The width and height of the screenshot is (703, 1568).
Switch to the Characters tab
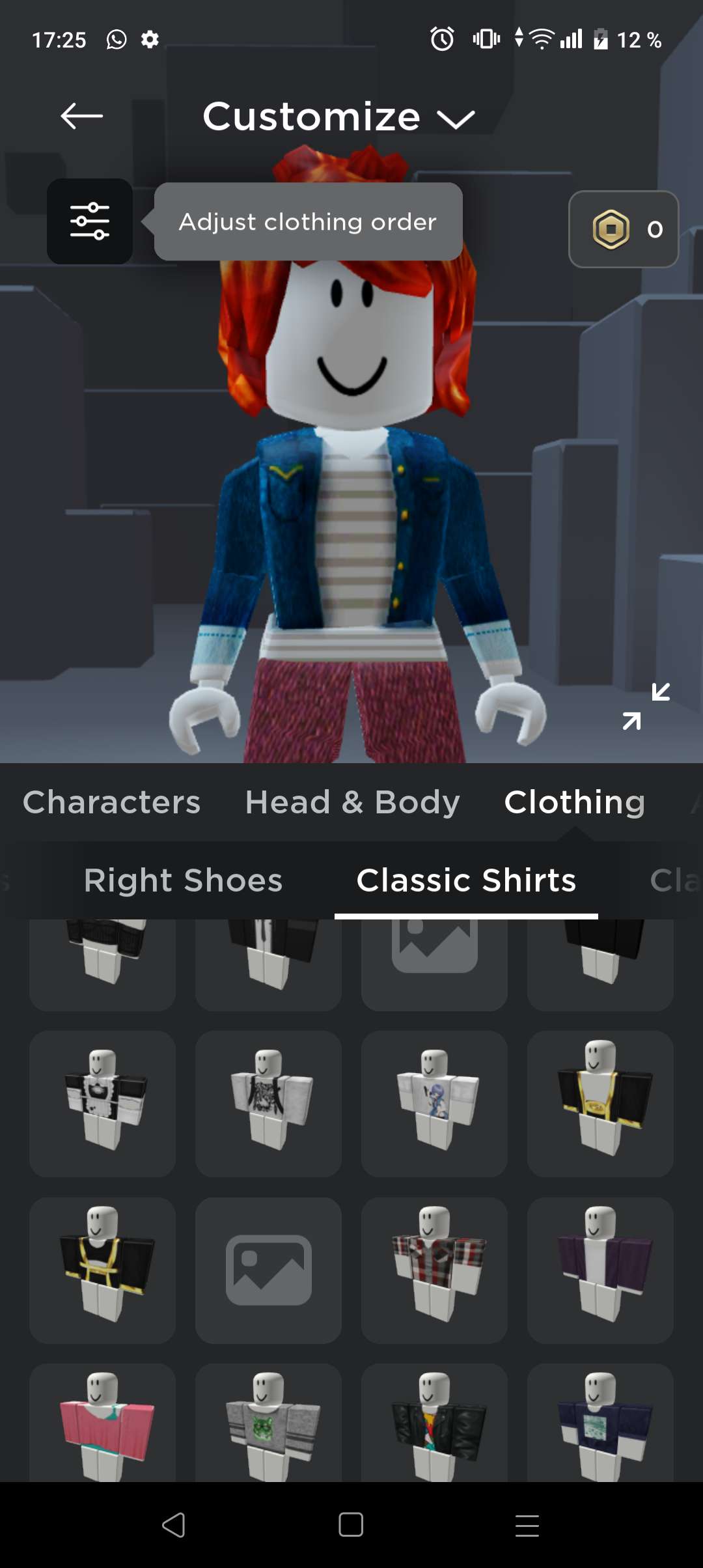tap(112, 802)
